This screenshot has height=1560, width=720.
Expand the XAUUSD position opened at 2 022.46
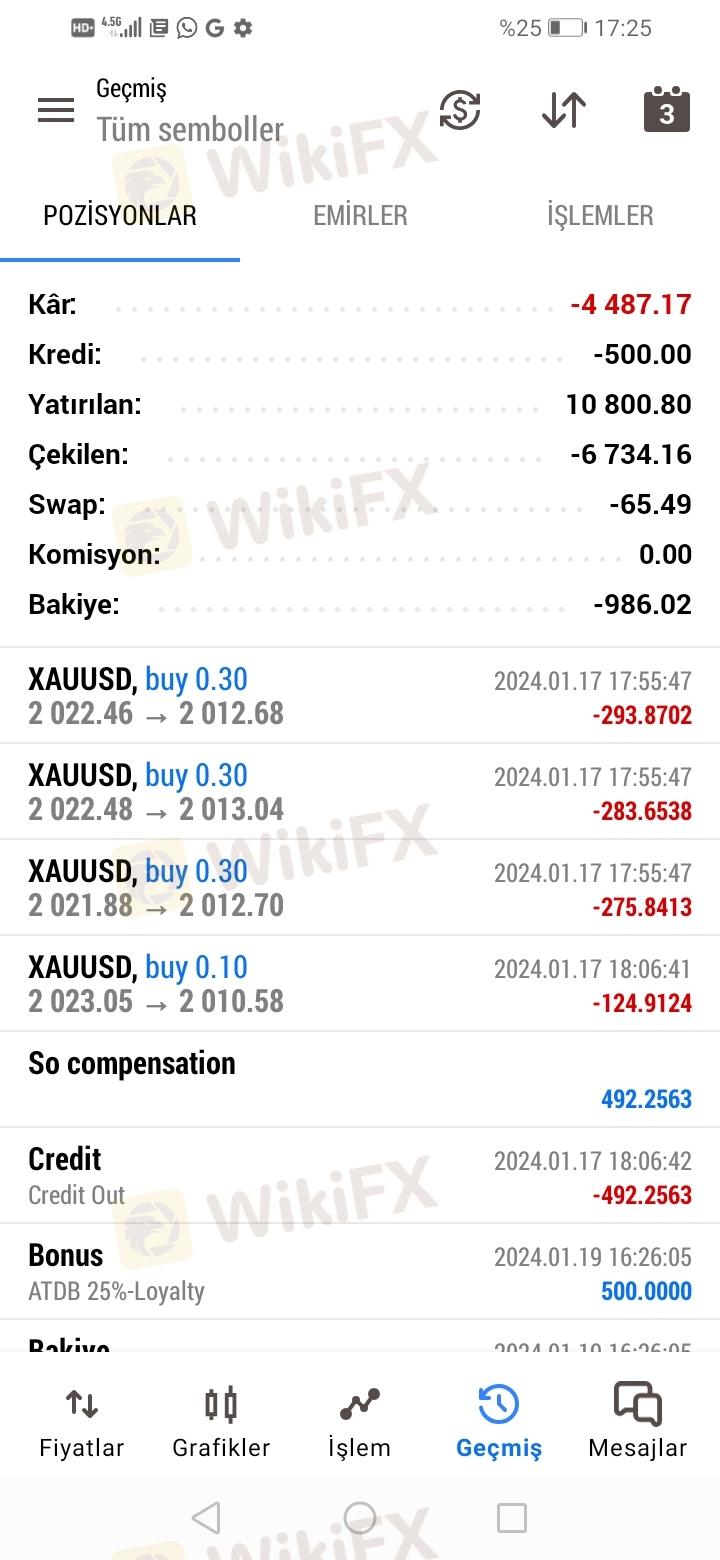pyautogui.click(x=360, y=696)
